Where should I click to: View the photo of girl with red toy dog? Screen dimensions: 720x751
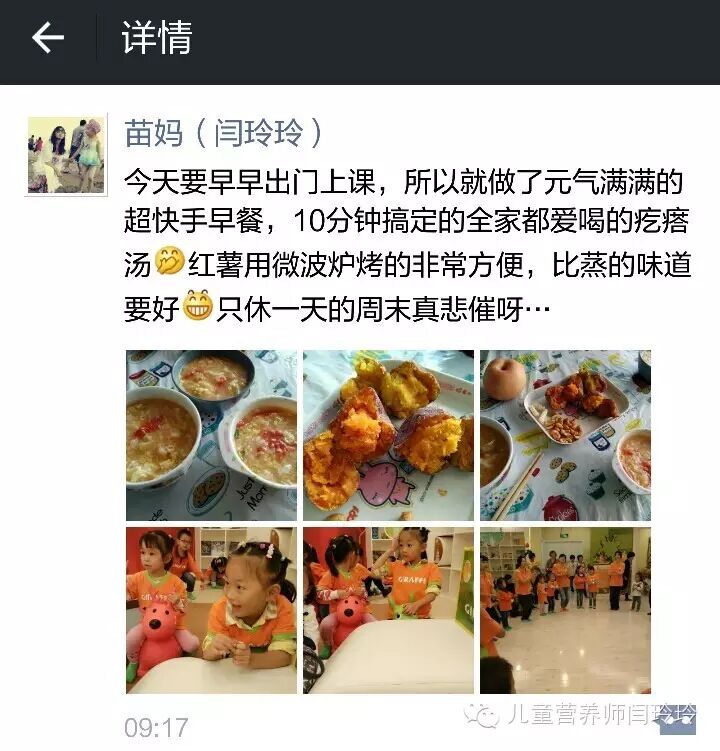click(x=211, y=611)
